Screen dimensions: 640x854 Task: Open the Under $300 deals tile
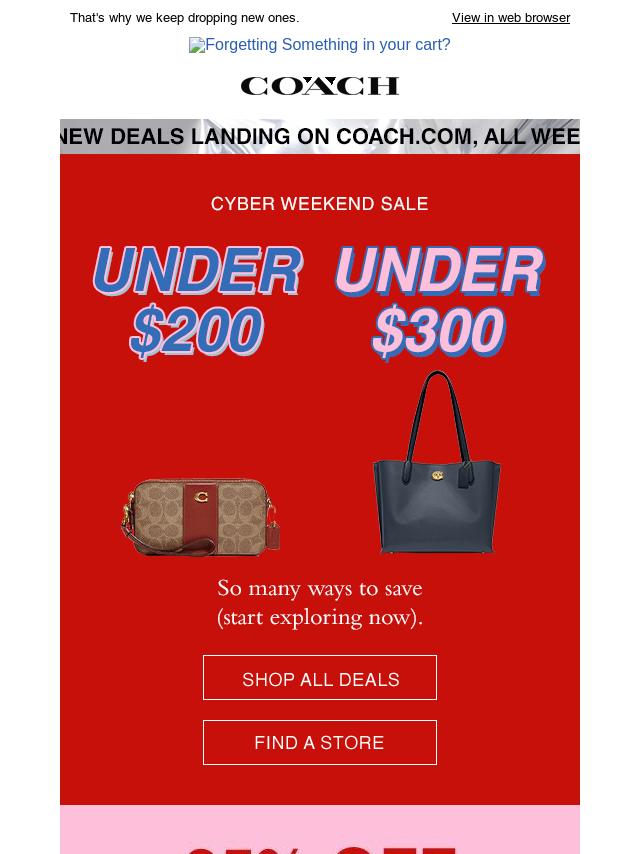[439, 400]
